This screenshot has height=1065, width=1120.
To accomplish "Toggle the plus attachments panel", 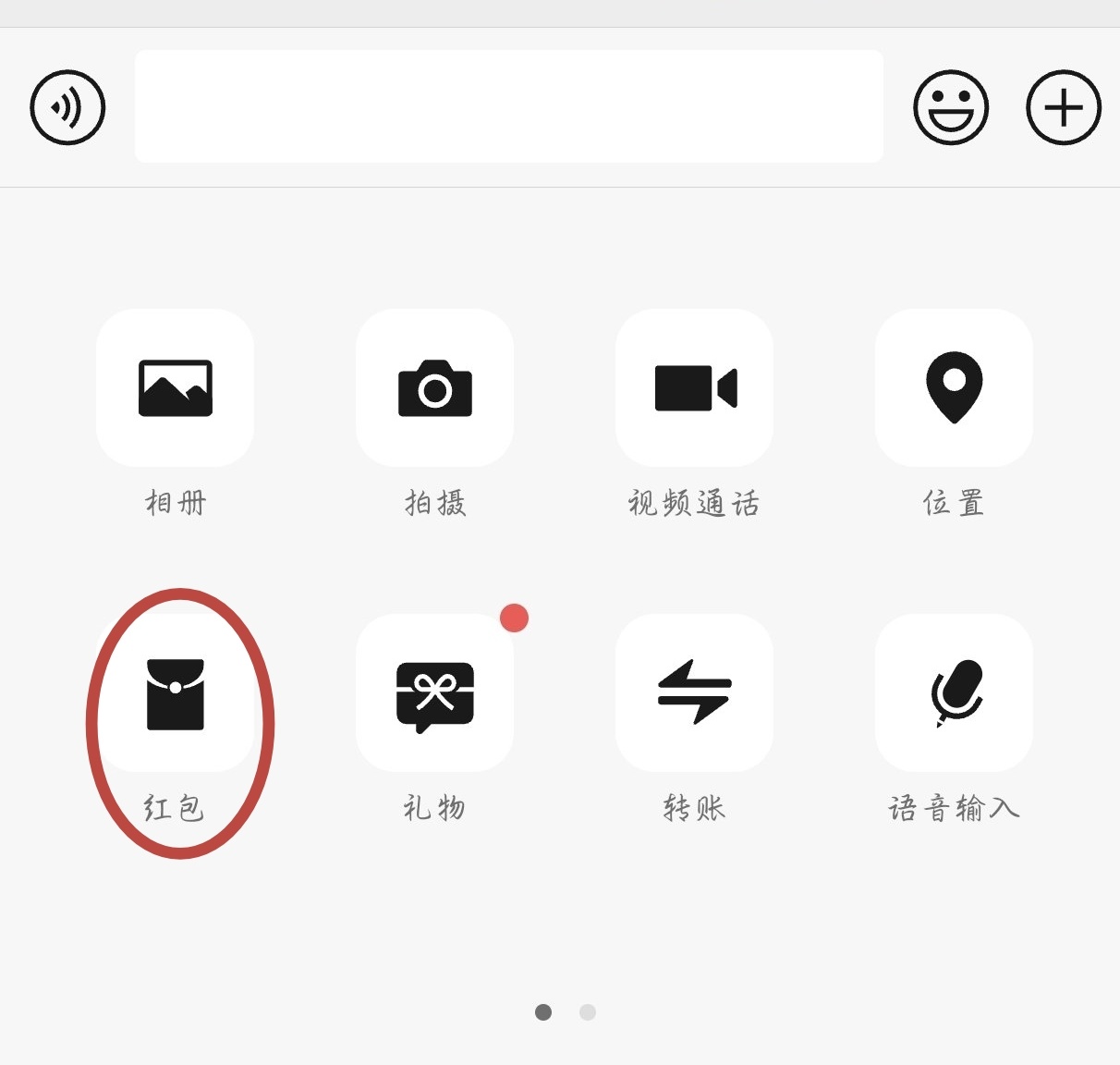I will 1064,107.
